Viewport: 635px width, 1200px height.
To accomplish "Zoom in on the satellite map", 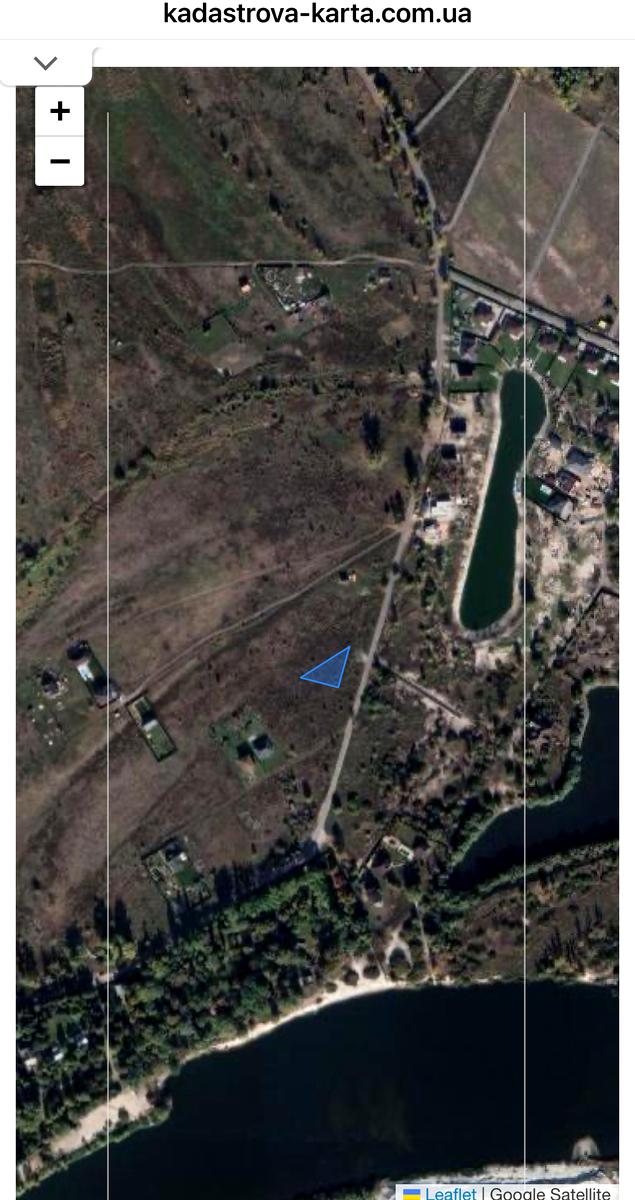I will pos(60,111).
